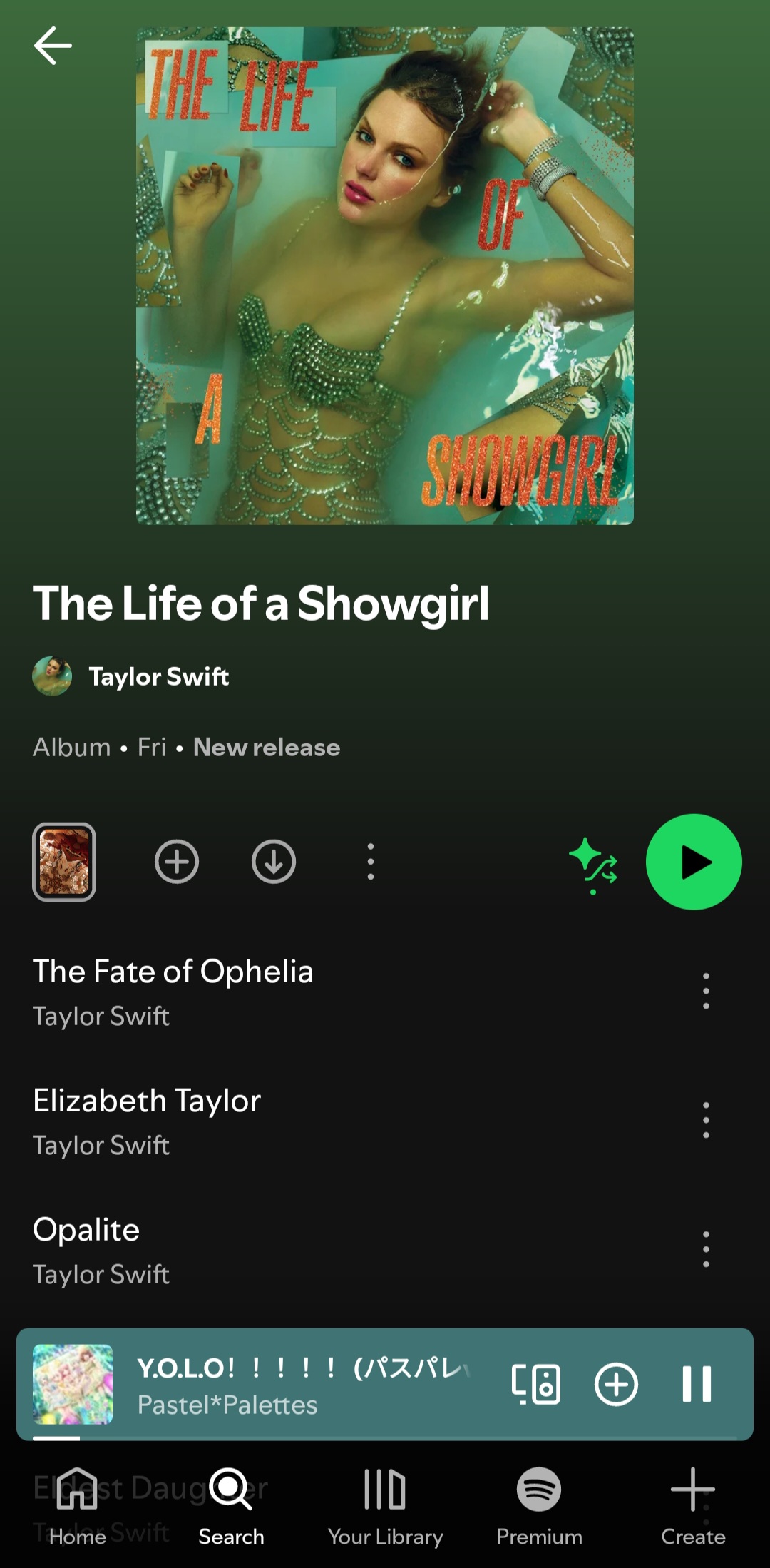Open album overflow menu
Viewport: 770px width, 1568px height.
[x=370, y=862]
